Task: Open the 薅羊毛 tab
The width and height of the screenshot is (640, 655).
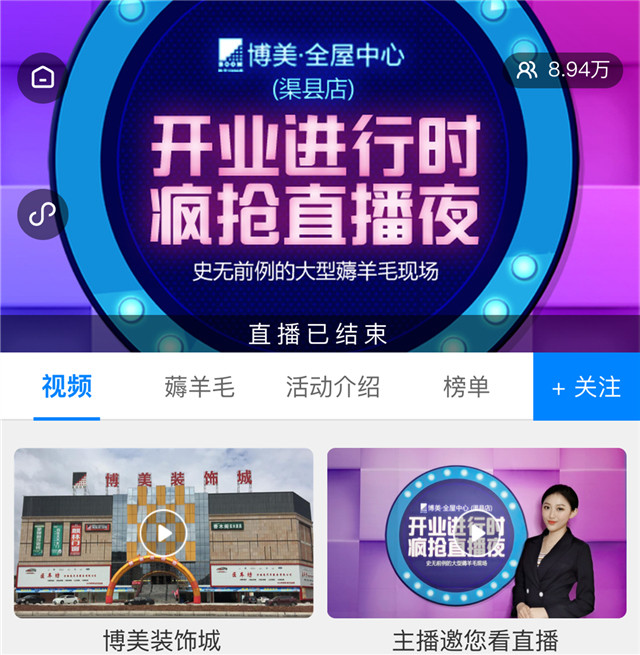Action: click(199, 387)
